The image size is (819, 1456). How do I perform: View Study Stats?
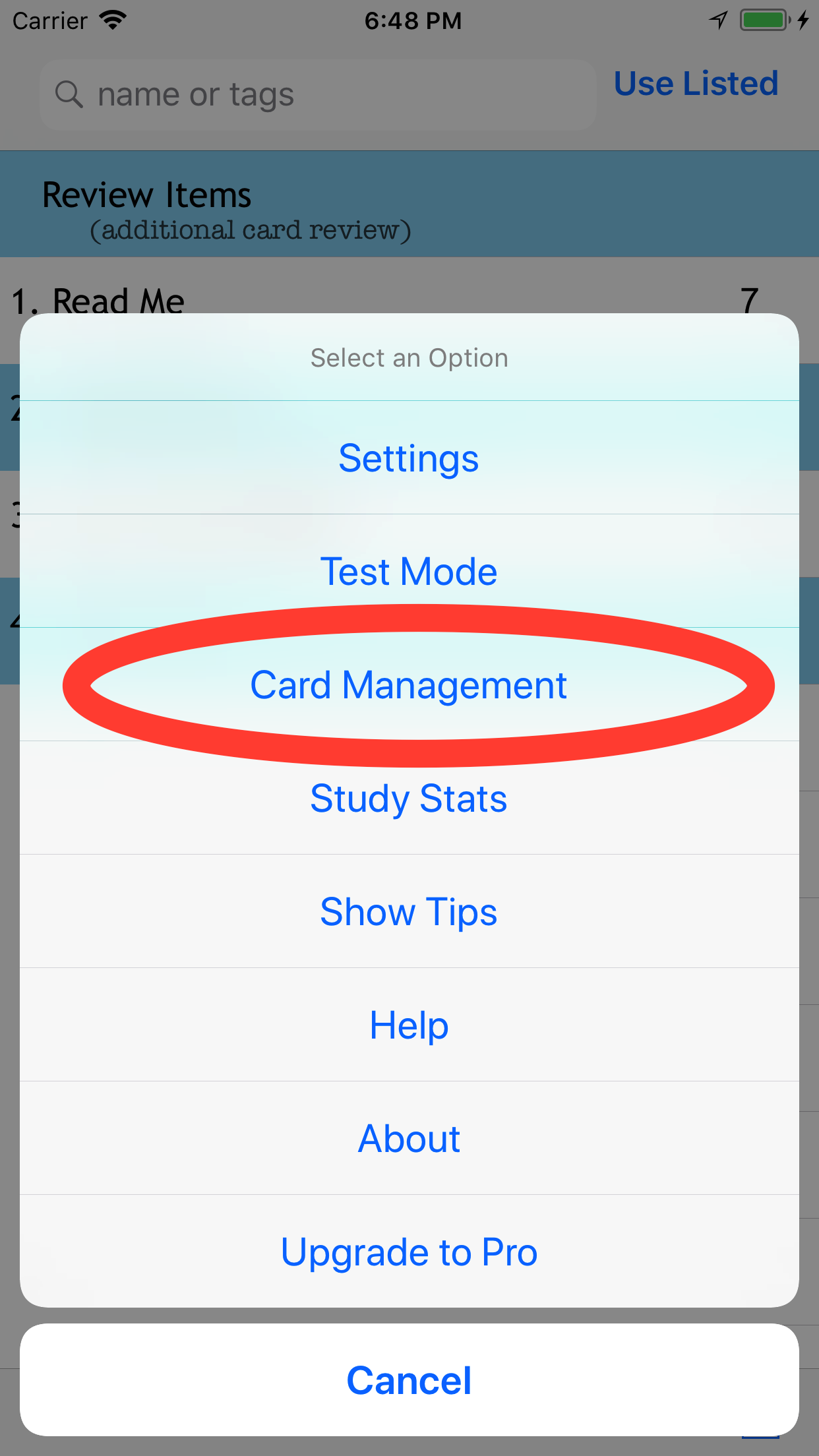point(409,799)
